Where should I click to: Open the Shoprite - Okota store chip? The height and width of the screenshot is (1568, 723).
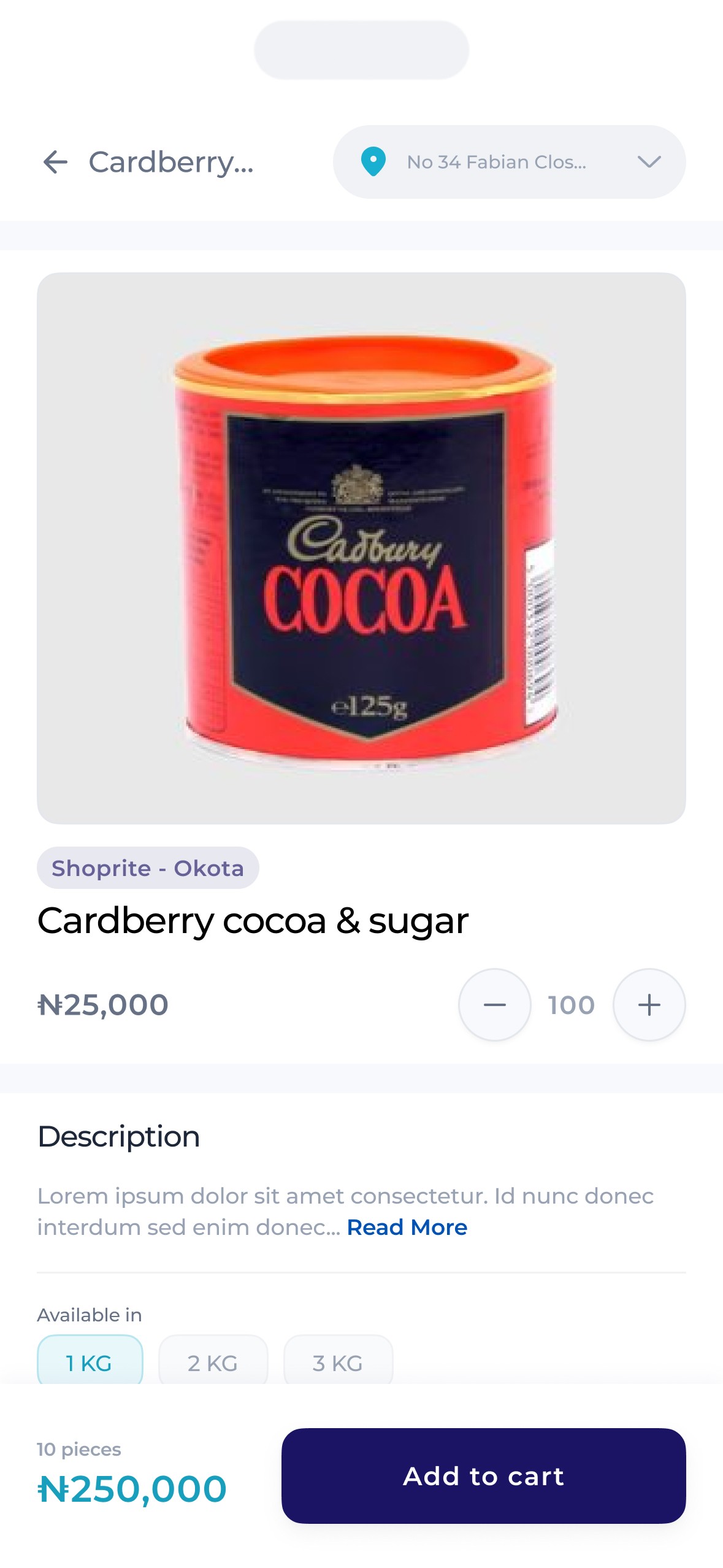[x=148, y=868]
